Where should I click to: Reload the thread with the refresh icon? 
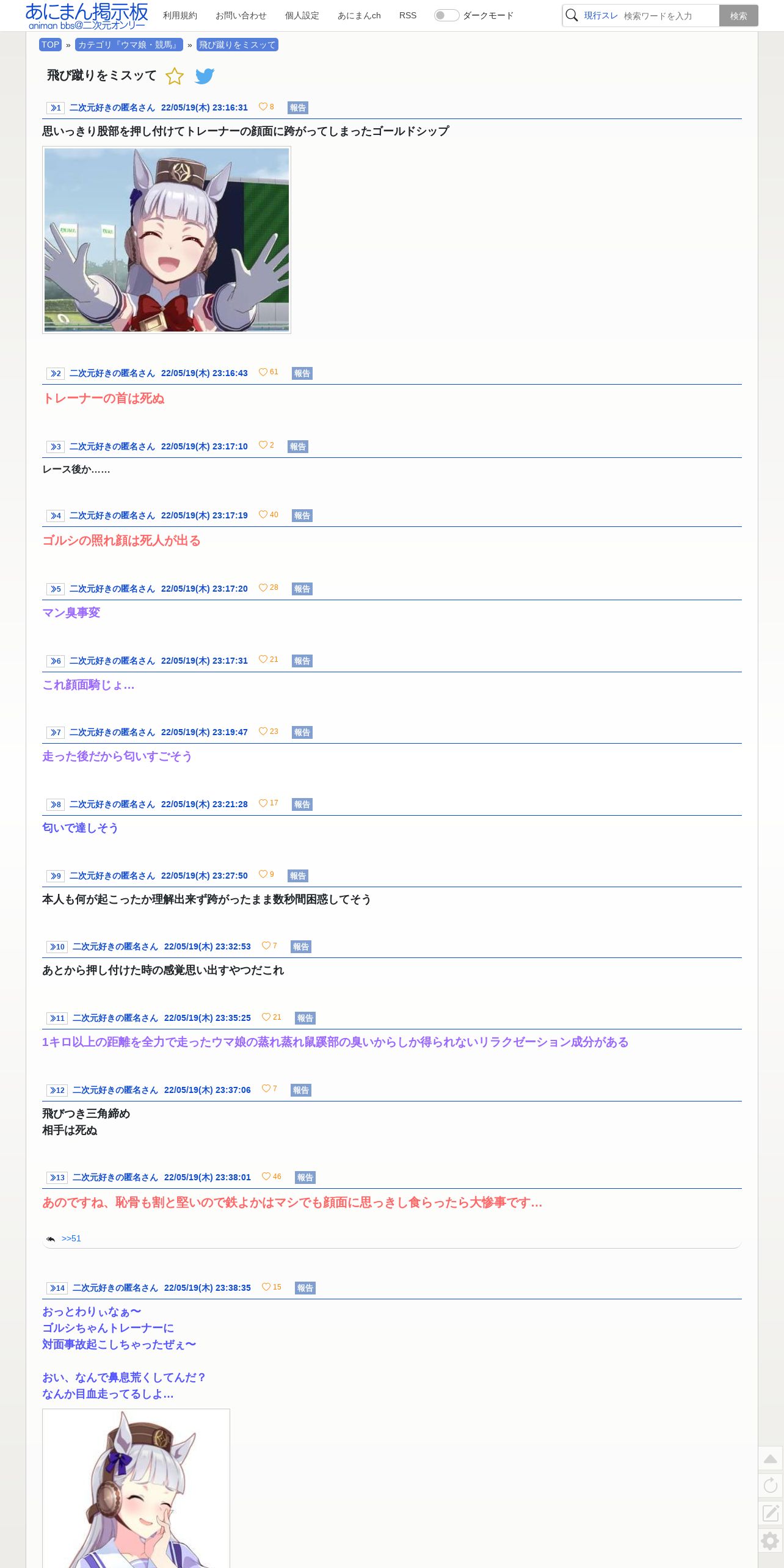click(x=771, y=1486)
